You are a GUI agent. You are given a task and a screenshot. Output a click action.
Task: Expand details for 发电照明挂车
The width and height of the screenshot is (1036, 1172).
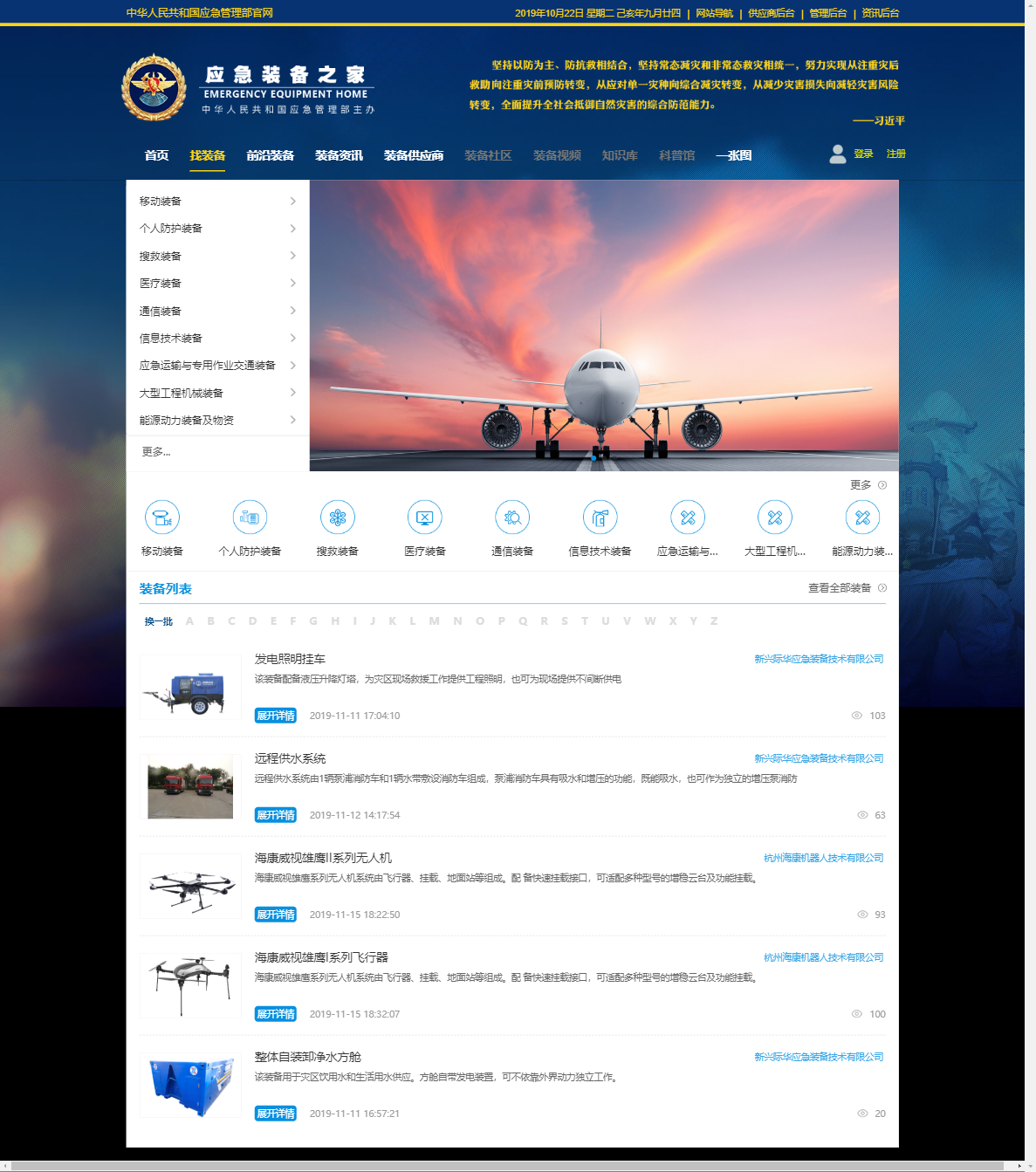pos(276,716)
